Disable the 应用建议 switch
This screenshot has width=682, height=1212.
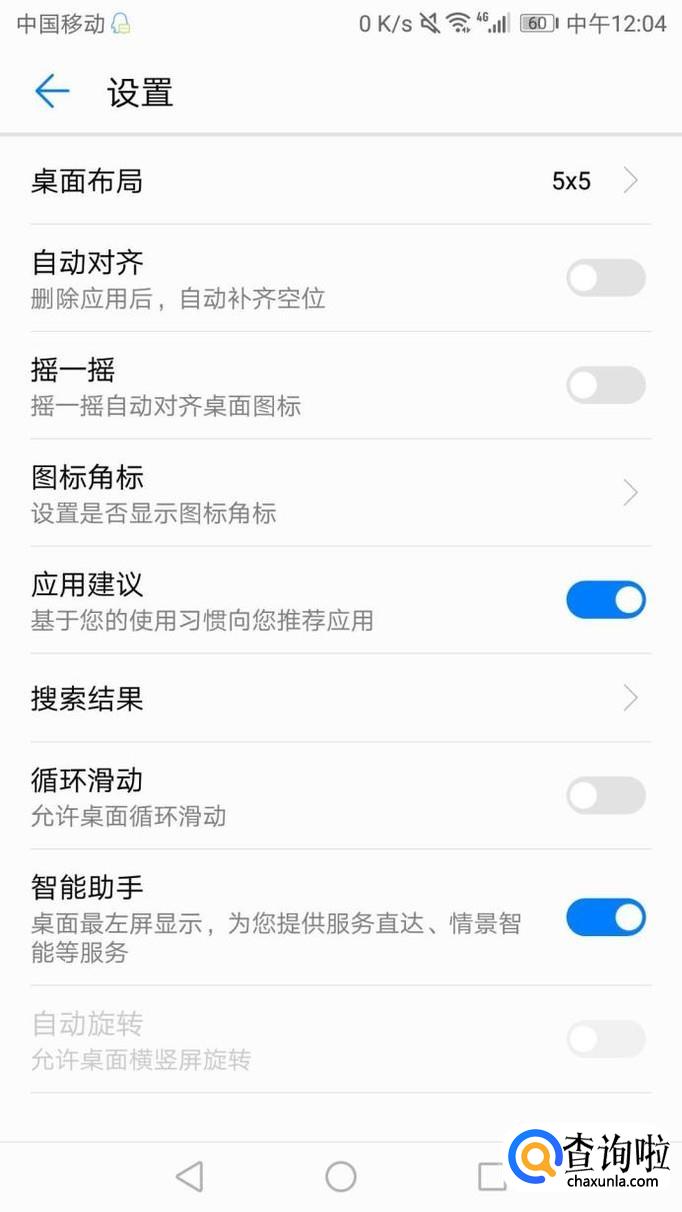[605, 600]
